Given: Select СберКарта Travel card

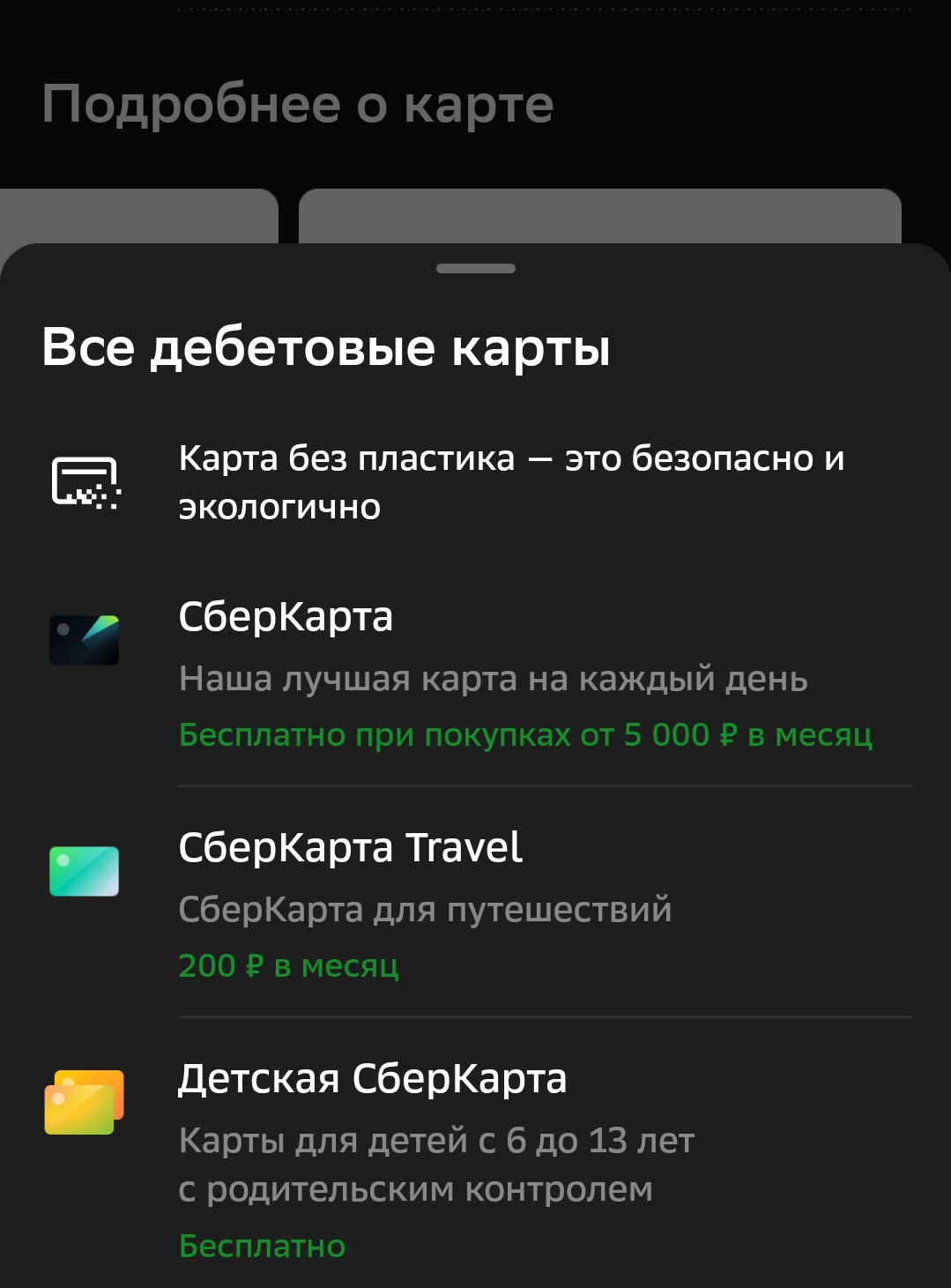Looking at the screenshot, I should point(476,905).
